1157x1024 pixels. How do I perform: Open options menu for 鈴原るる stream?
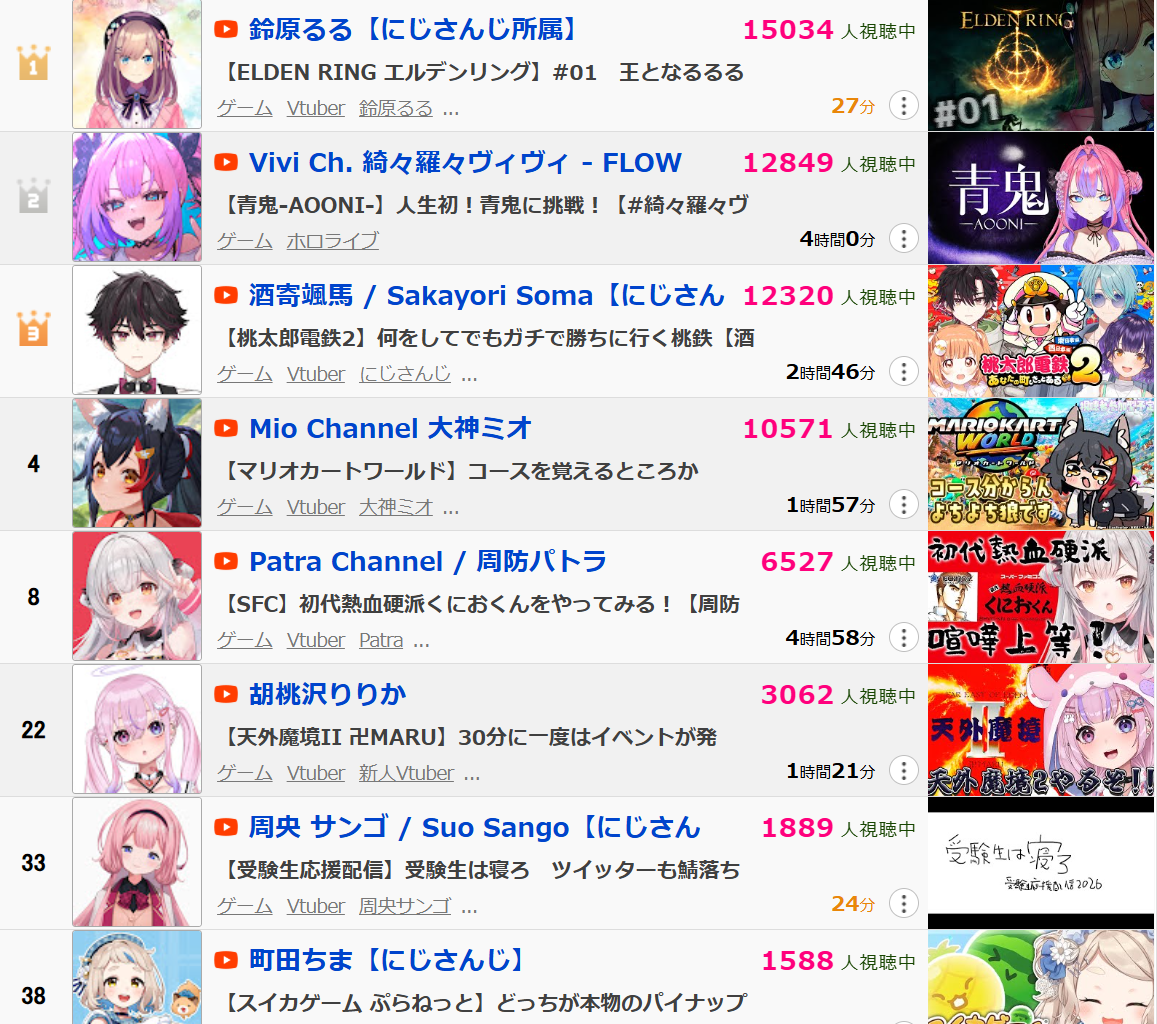tap(903, 106)
